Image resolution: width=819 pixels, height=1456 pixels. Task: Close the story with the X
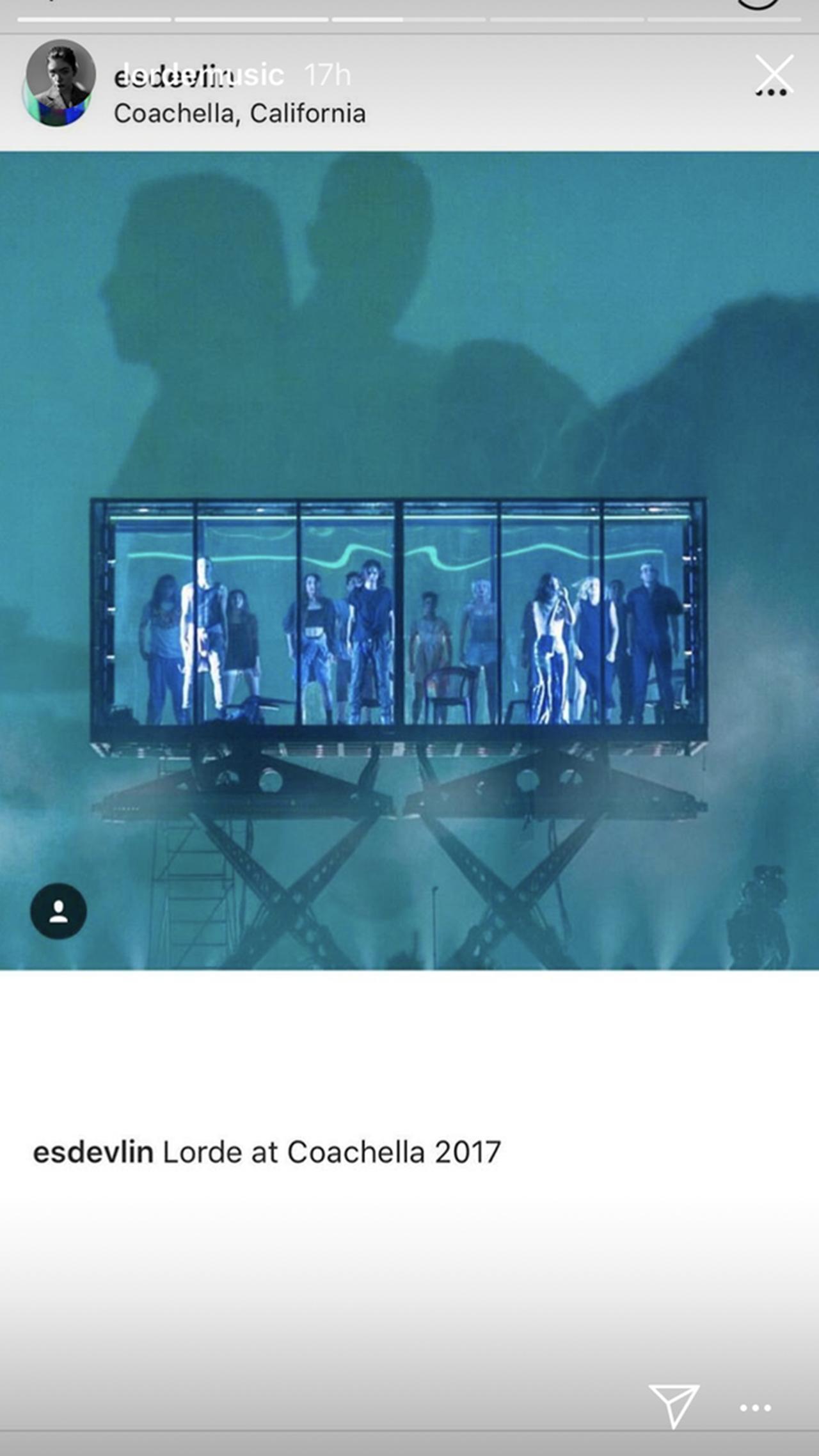(774, 74)
